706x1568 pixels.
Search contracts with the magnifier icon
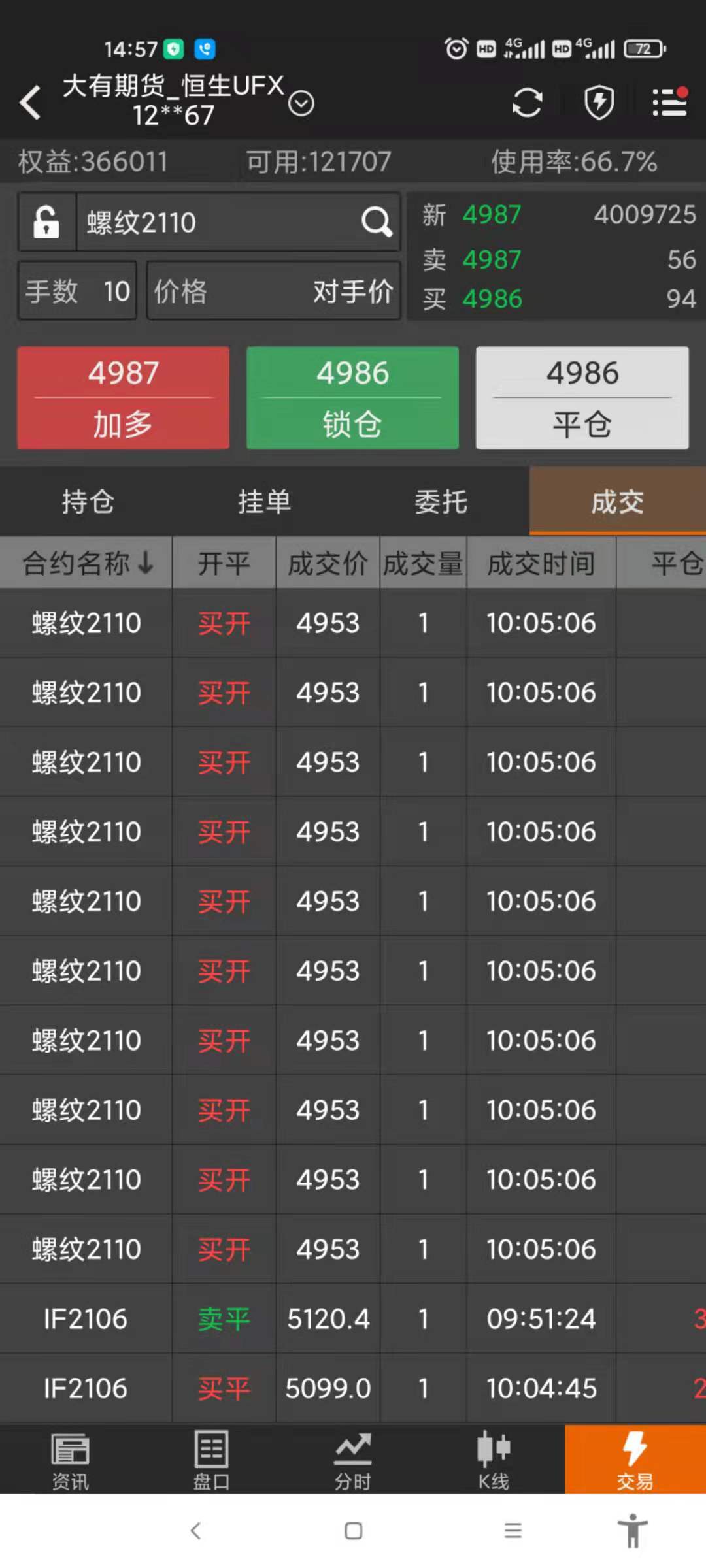(x=377, y=222)
